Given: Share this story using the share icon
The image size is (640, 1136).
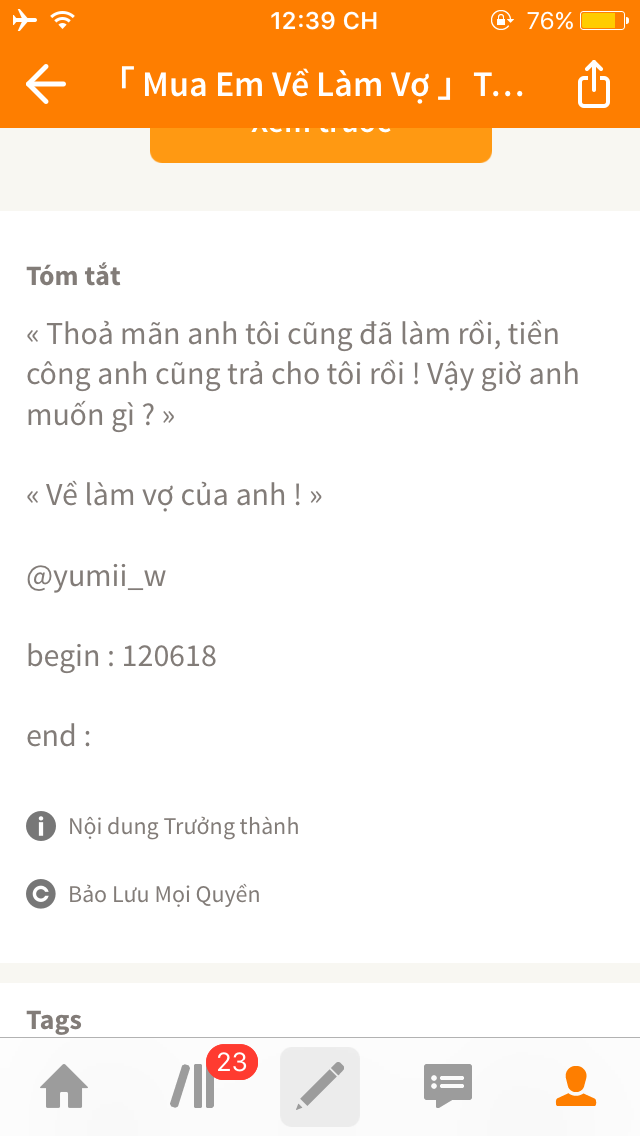Looking at the screenshot, I should (x=594, y=84).
